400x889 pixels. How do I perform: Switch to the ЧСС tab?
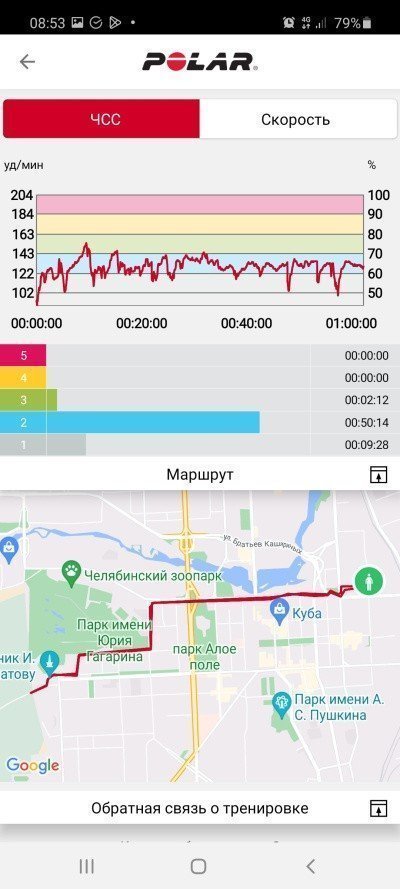101,119
